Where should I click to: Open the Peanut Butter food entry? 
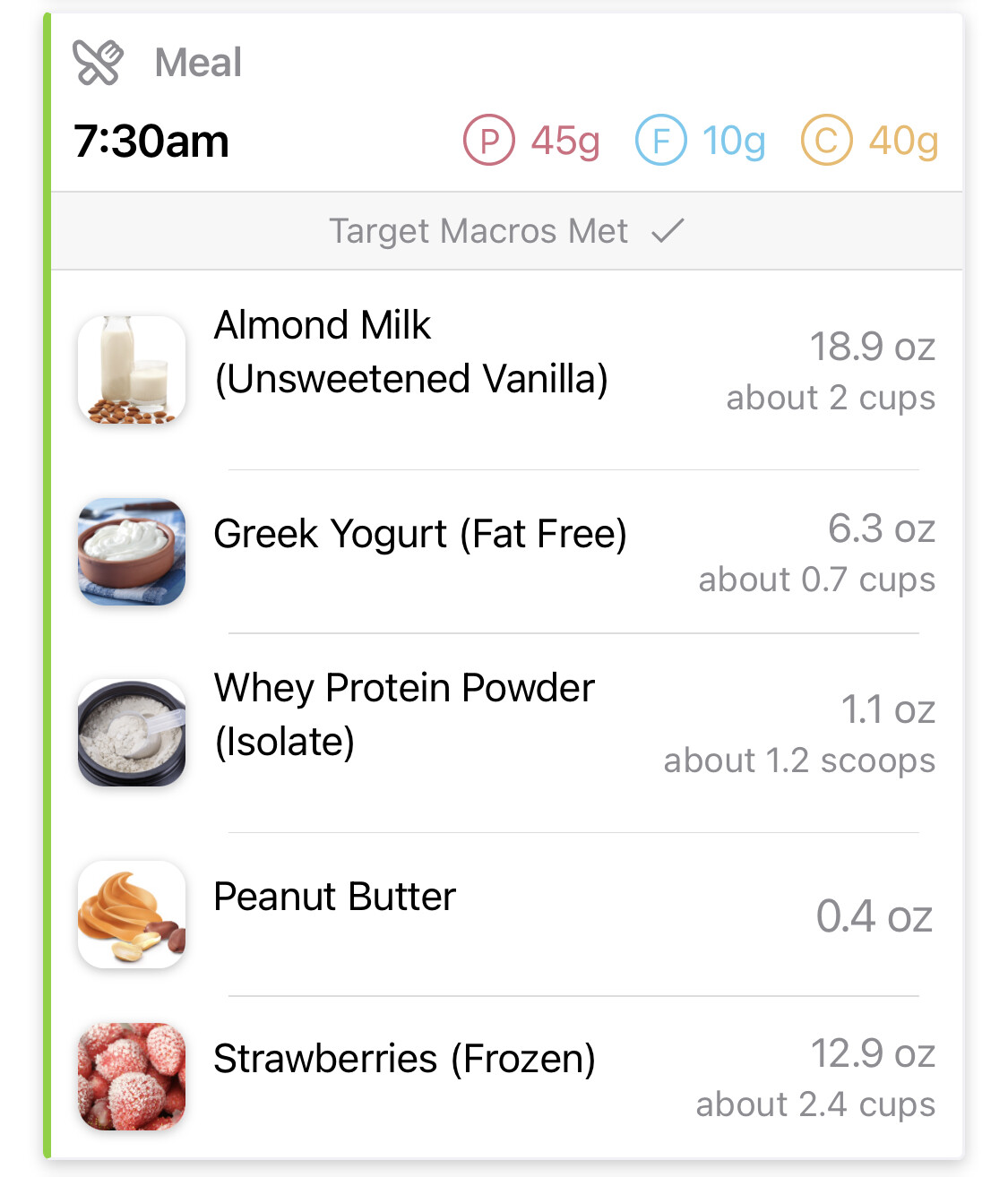(x=335, y=898)
